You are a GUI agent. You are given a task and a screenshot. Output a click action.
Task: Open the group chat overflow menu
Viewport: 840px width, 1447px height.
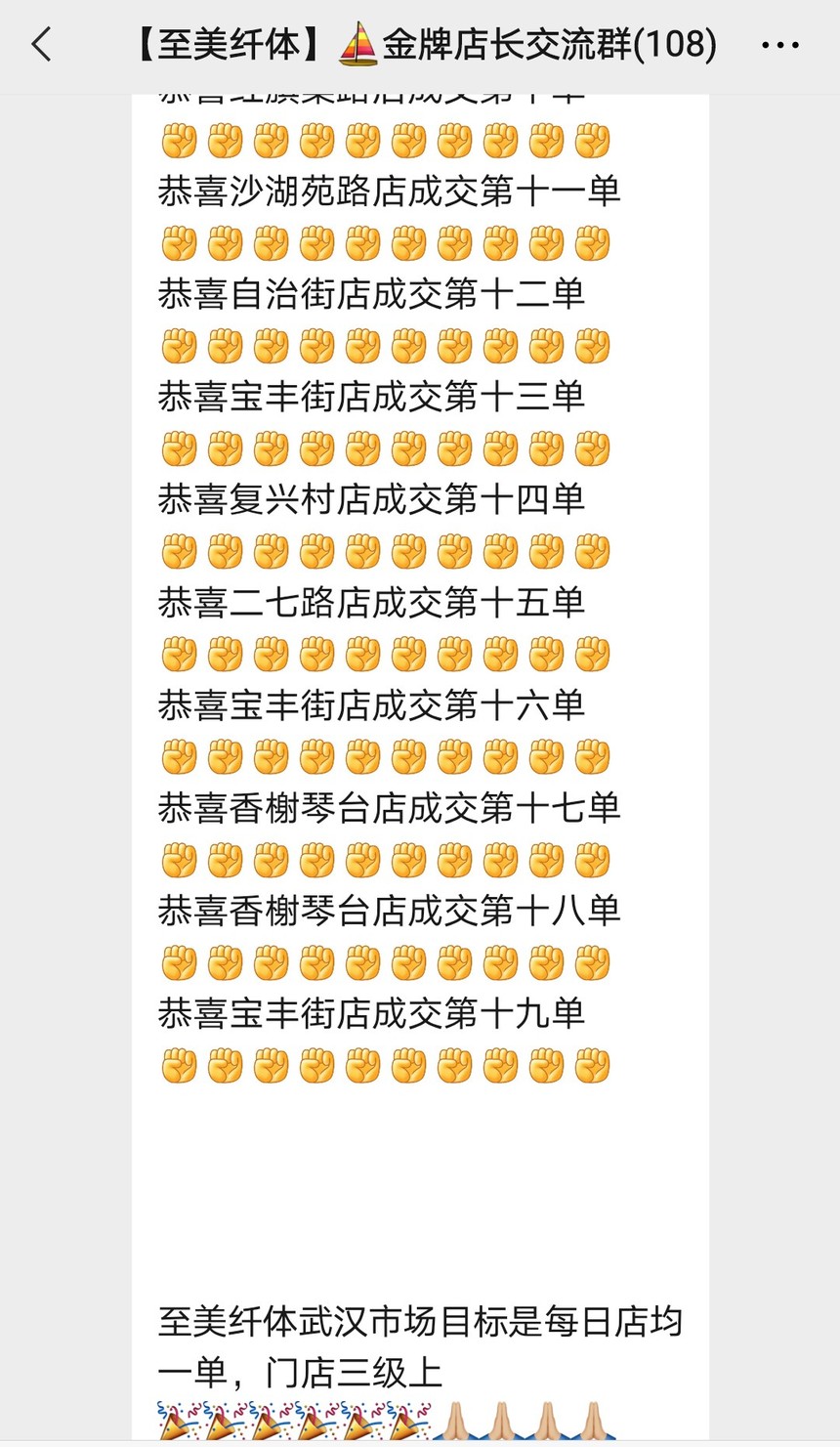click(779, 45)
